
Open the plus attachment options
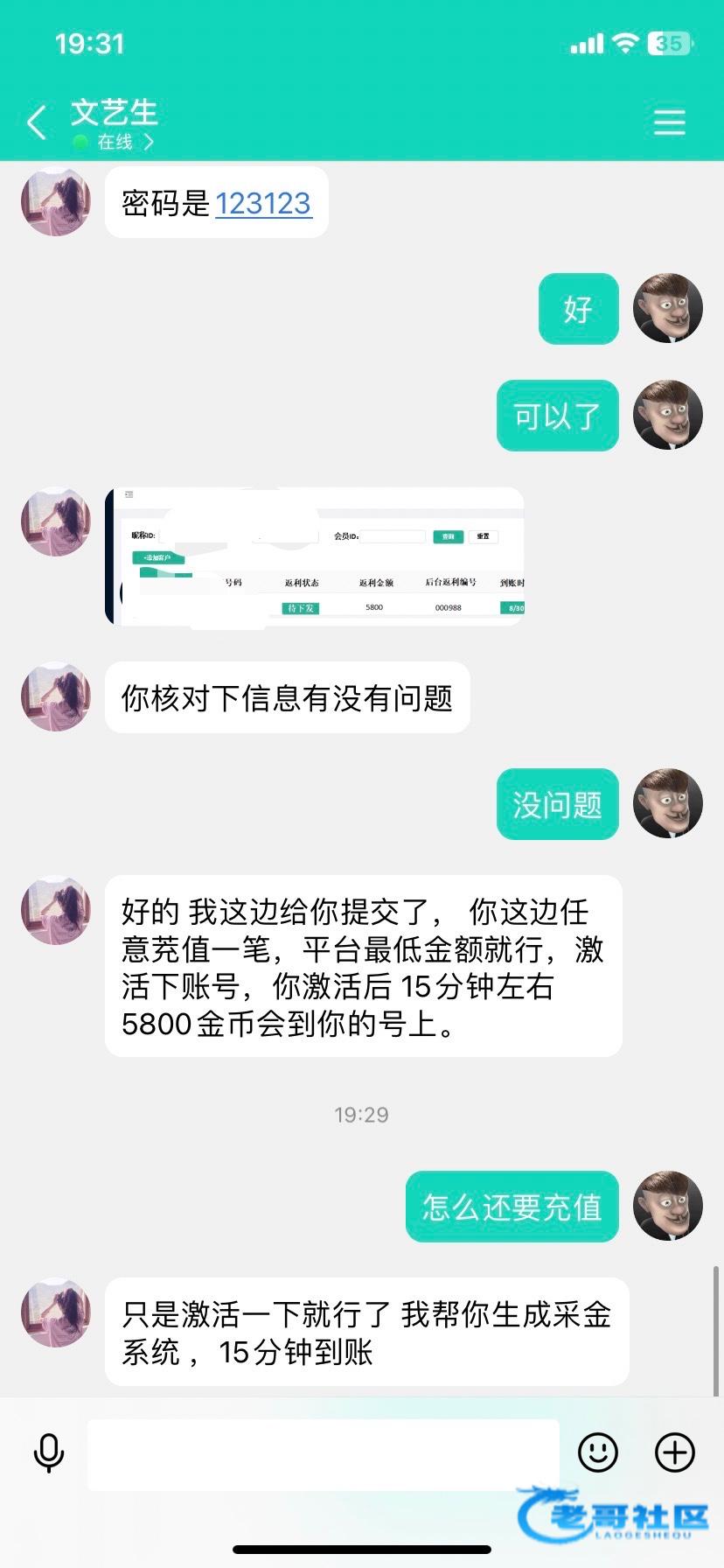tap(675, 1453)
